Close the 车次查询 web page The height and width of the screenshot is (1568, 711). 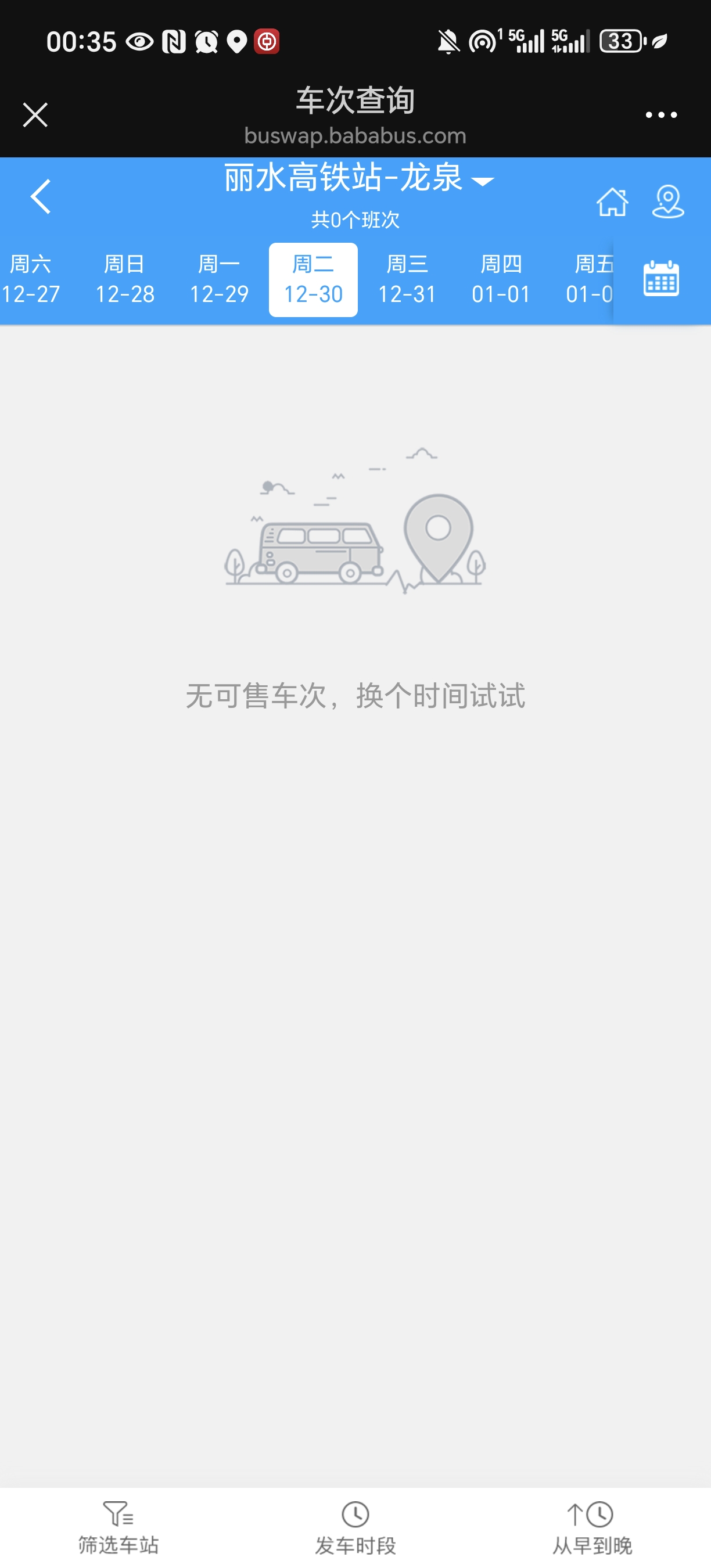click(35, 114)
